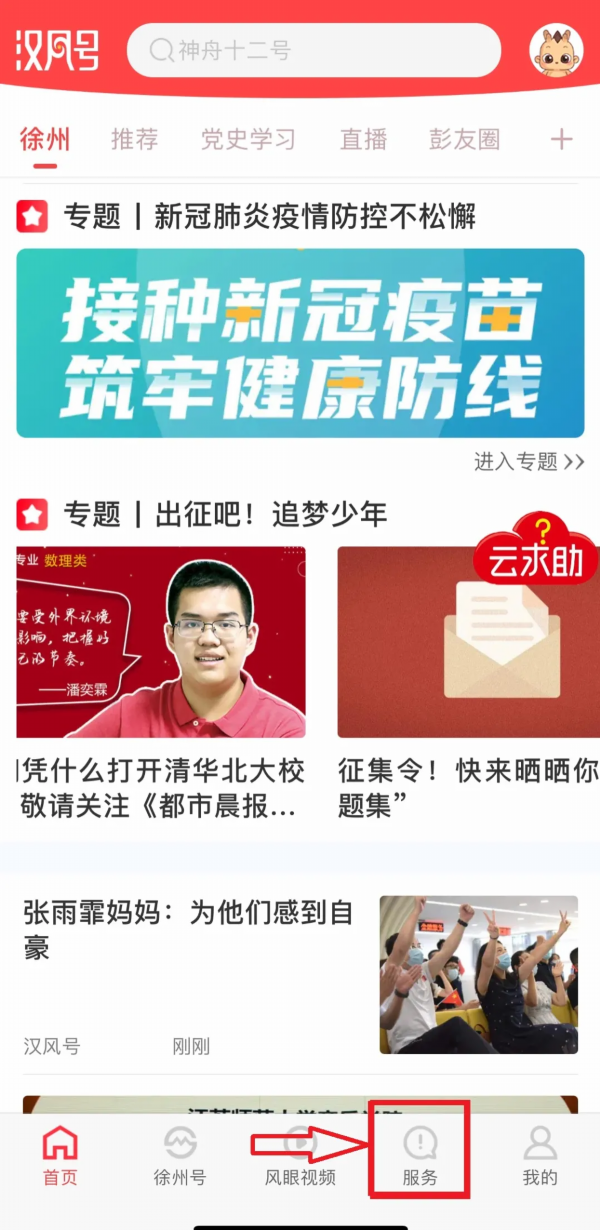This screenshot has height=1230, width=600.
Task: Switch to the 推荐 tab
Action: click(x=134, y=139)
